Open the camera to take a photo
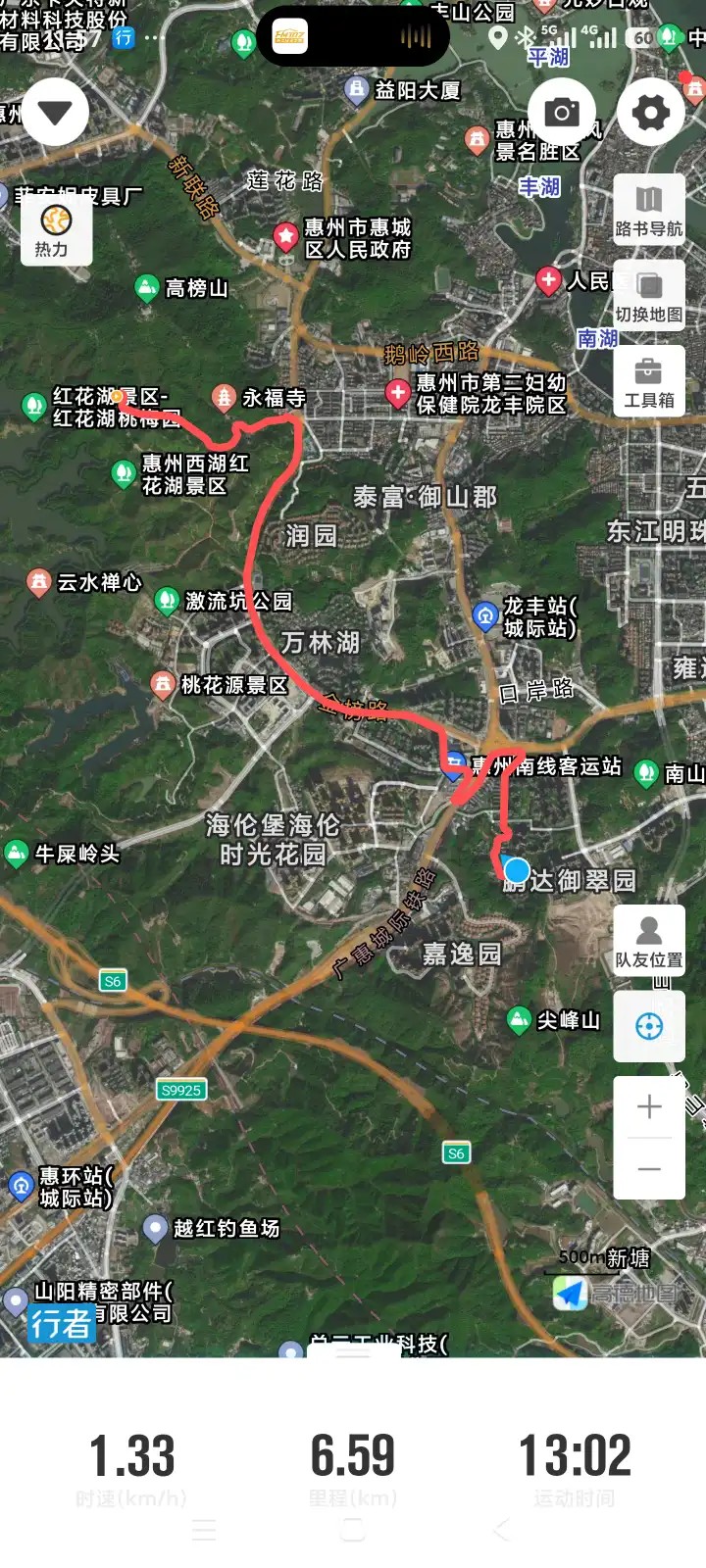706x1568 pixels. coord(561,113)
